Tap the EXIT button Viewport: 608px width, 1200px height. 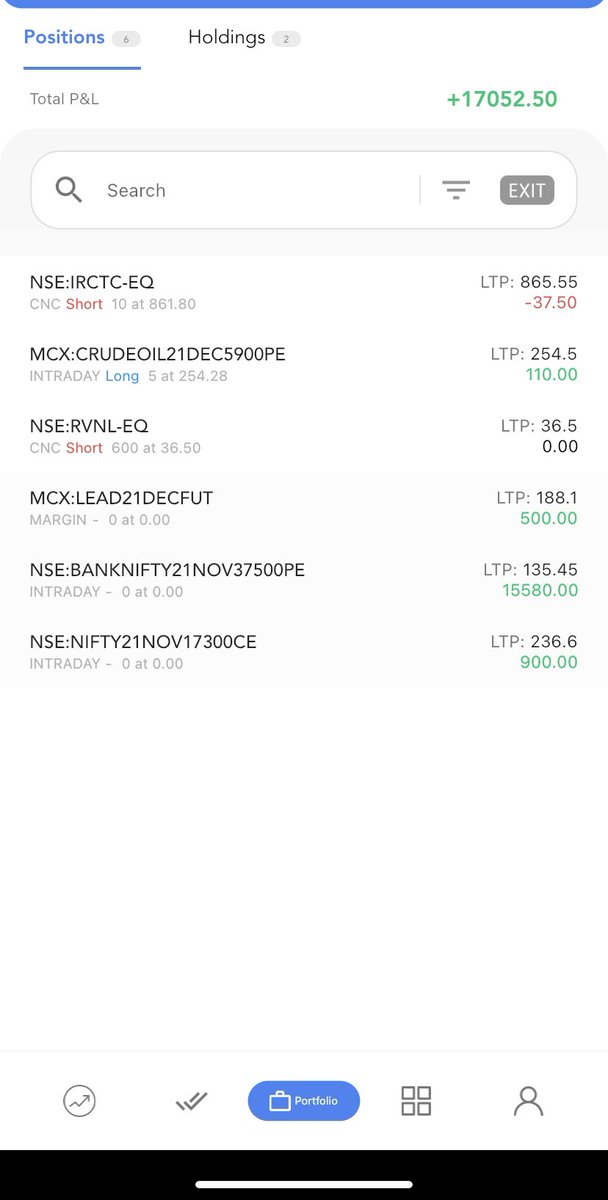[x=527, y=190]
